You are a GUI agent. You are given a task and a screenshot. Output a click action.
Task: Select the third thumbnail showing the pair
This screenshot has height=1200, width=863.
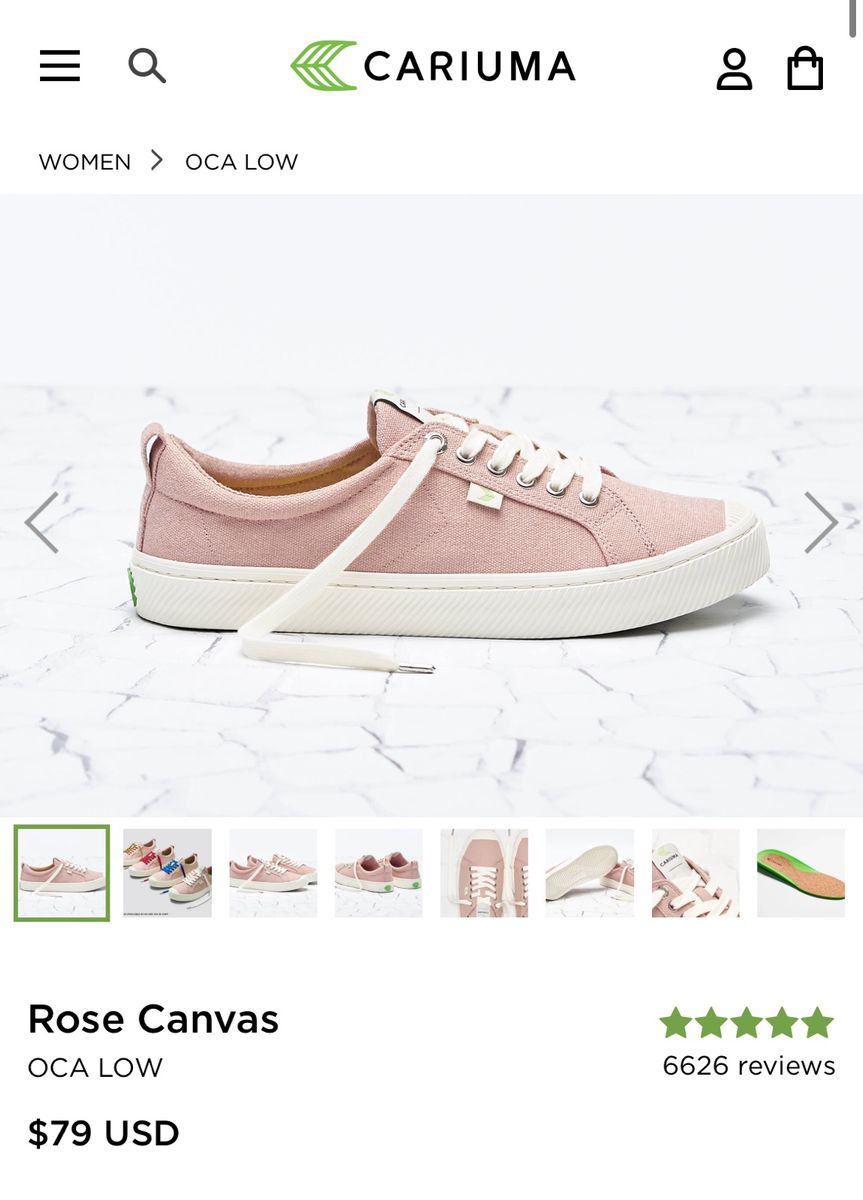tap(273, 873)
